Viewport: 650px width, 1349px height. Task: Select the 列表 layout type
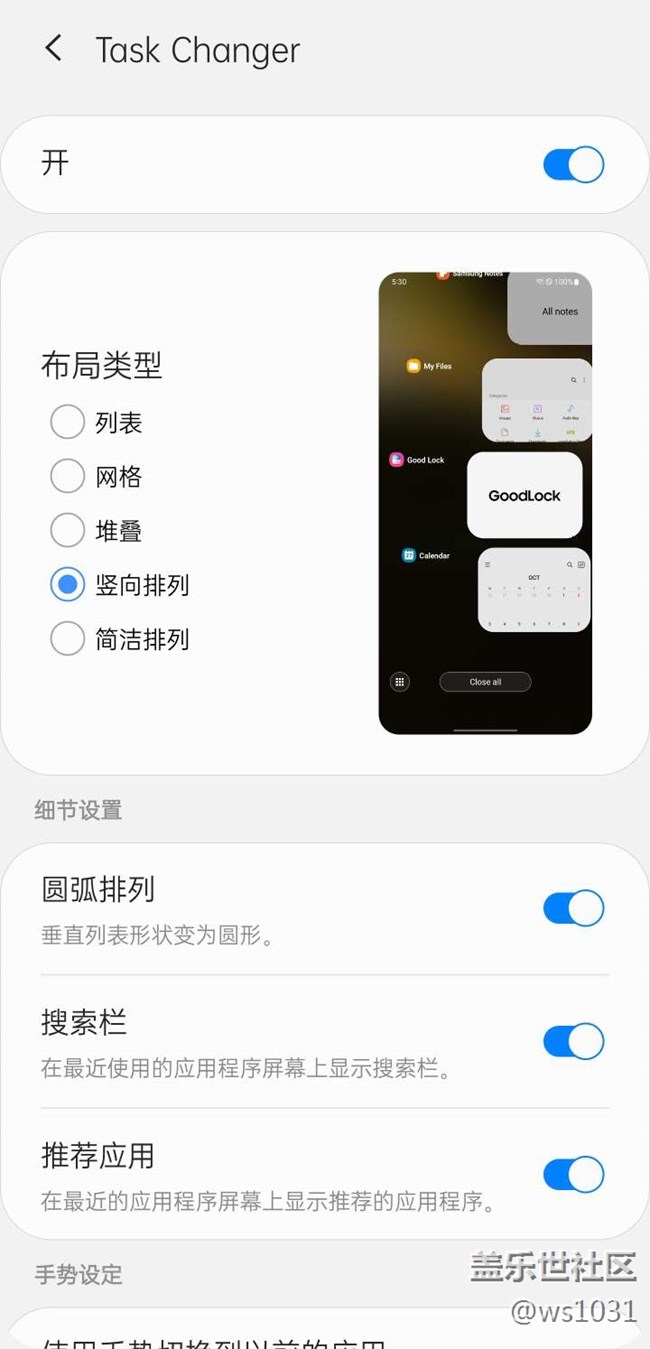coord(67,422)
